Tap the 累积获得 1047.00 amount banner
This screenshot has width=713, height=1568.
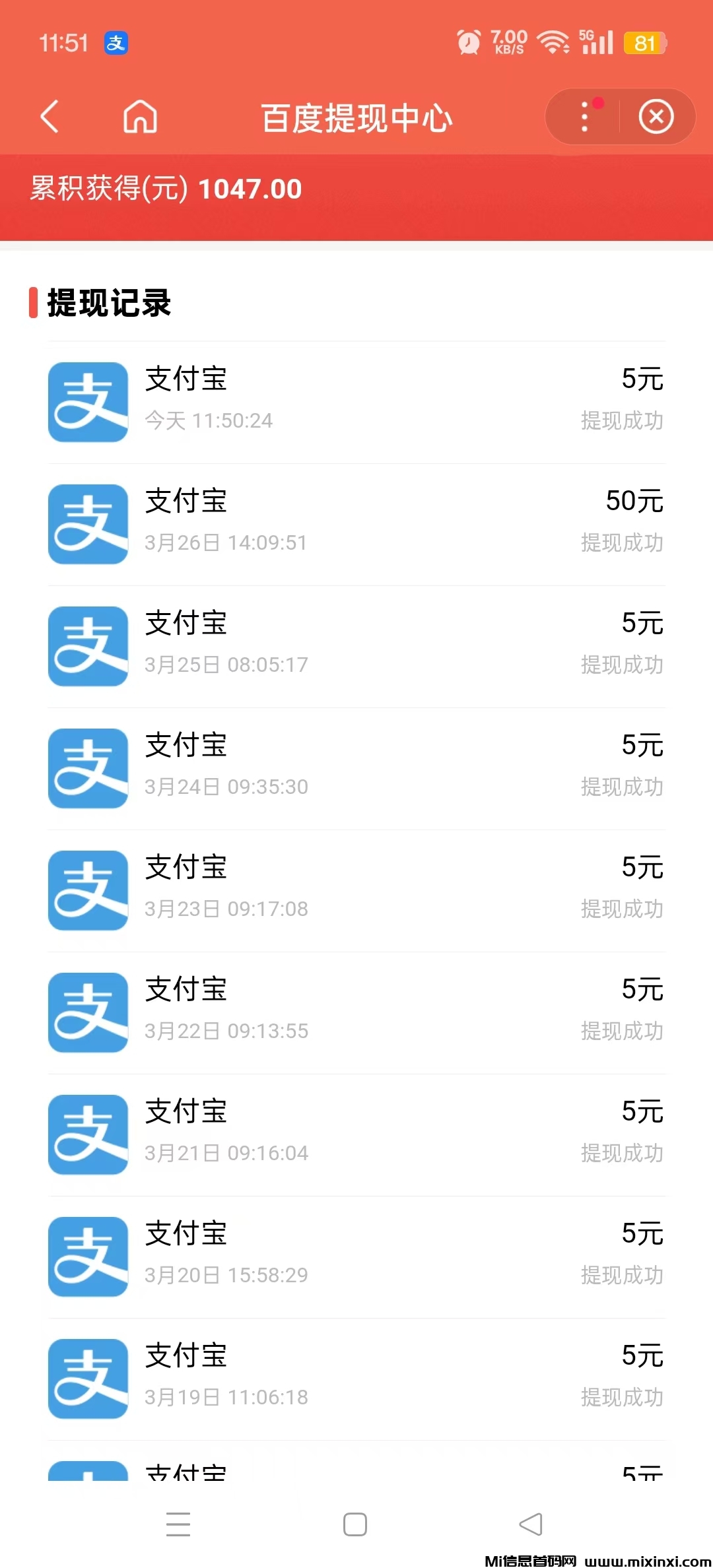coord(165,189)
